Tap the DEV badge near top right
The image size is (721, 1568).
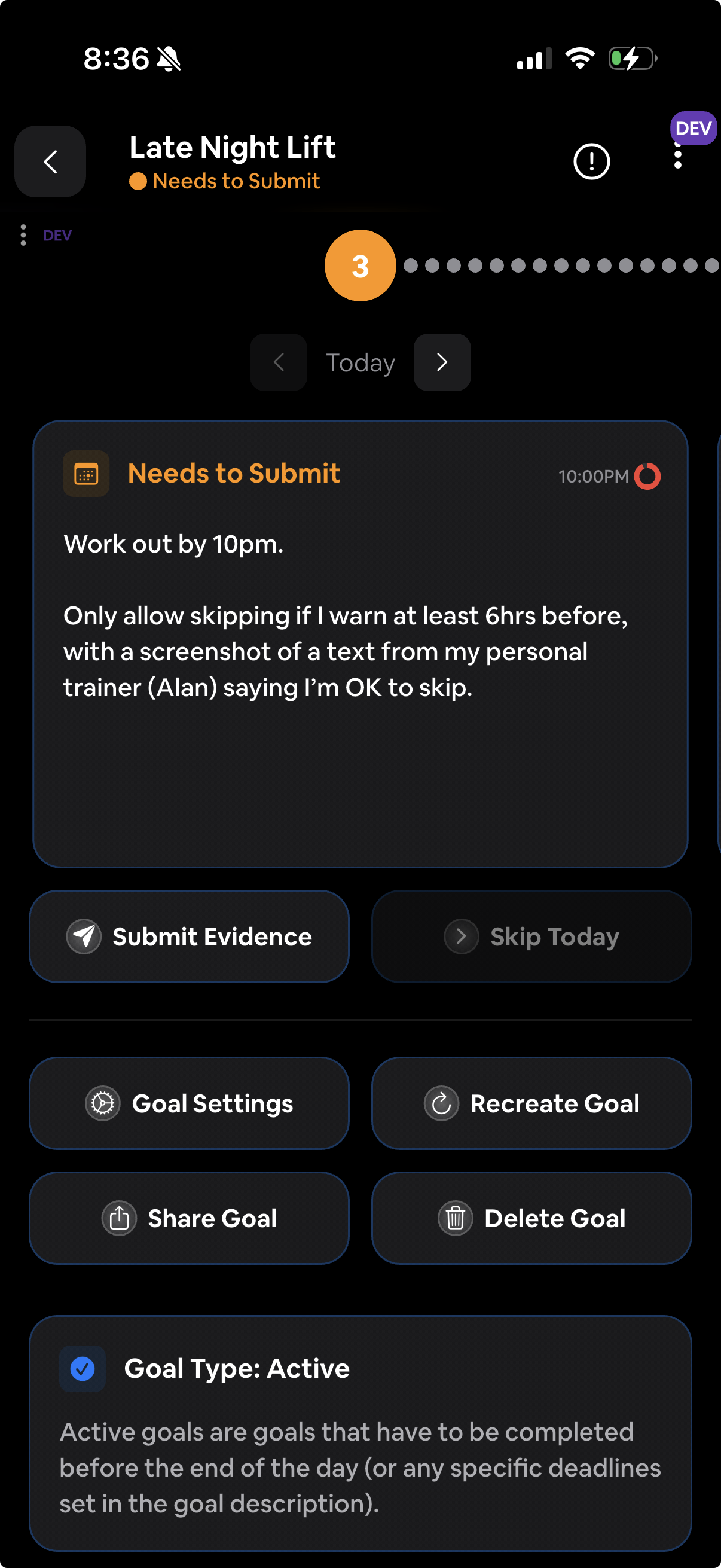click(x=693, y=128)
